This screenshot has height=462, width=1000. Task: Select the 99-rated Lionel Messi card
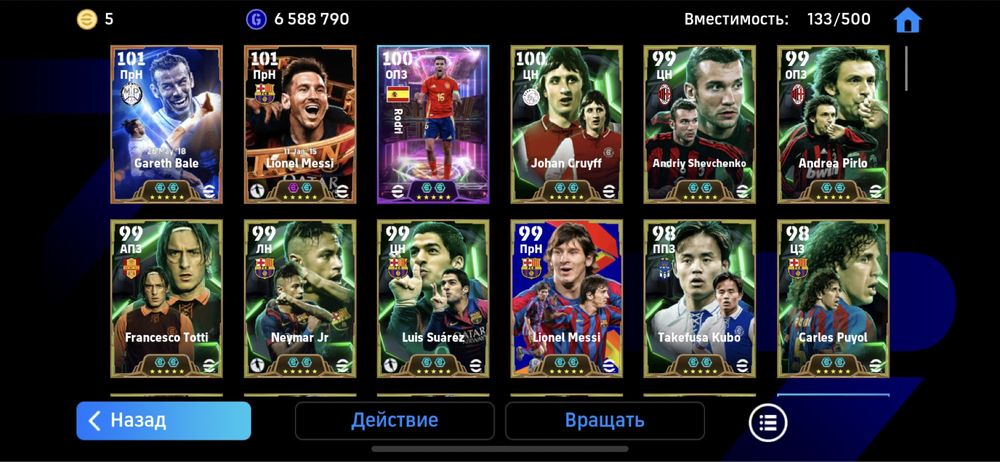(566, 298)
